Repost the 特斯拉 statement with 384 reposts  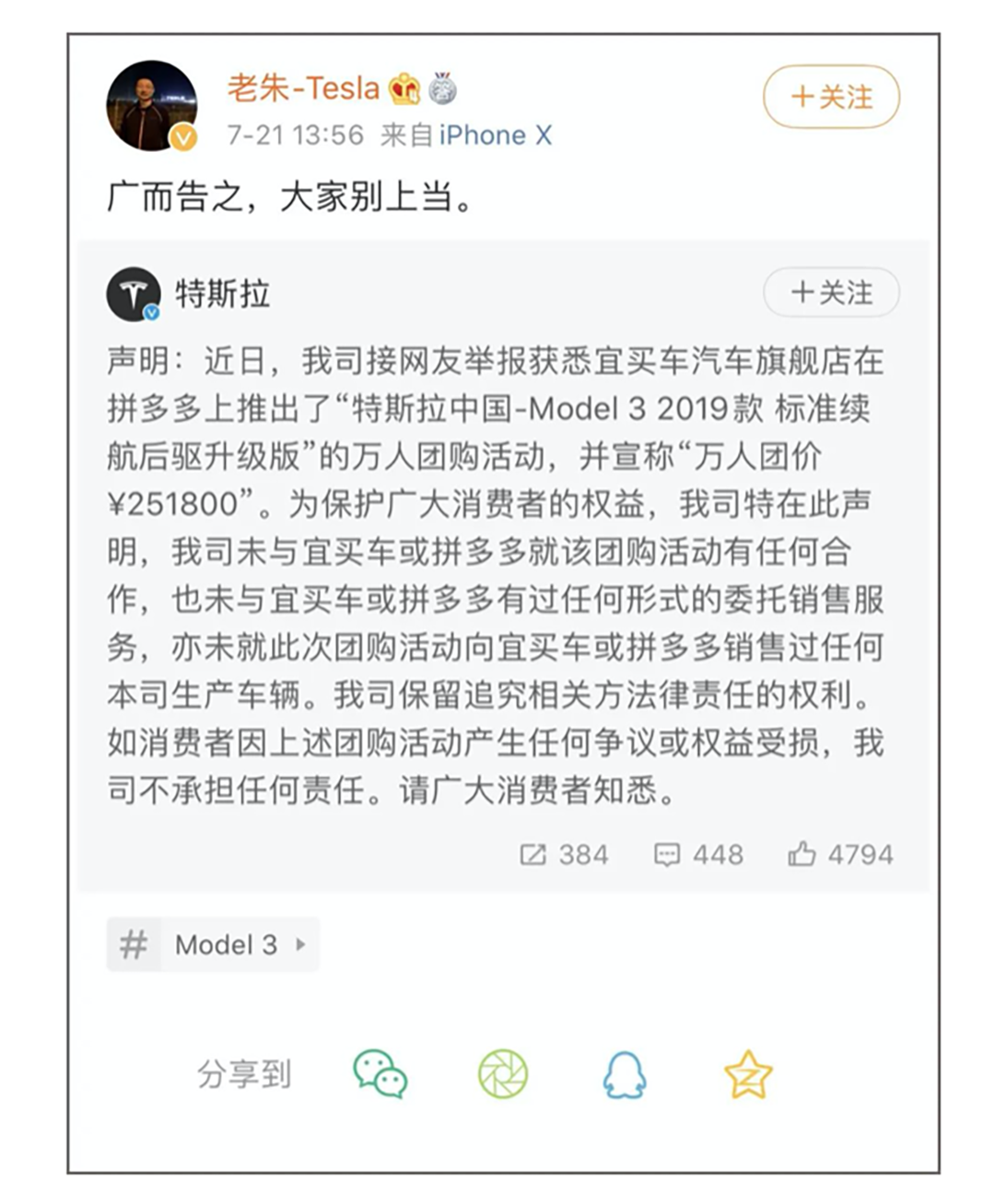coord(564,855)
